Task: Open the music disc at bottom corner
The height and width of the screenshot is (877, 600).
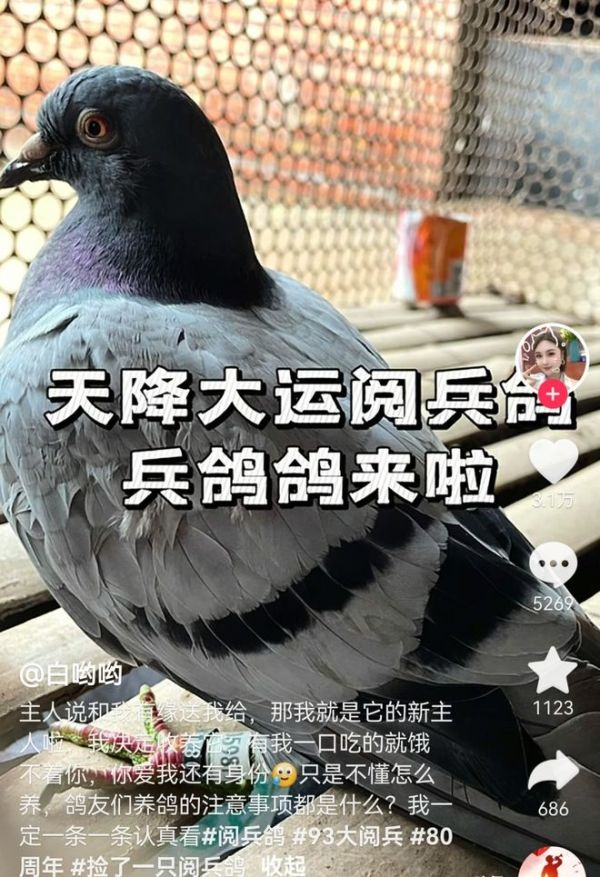Action: coord(553,862)
